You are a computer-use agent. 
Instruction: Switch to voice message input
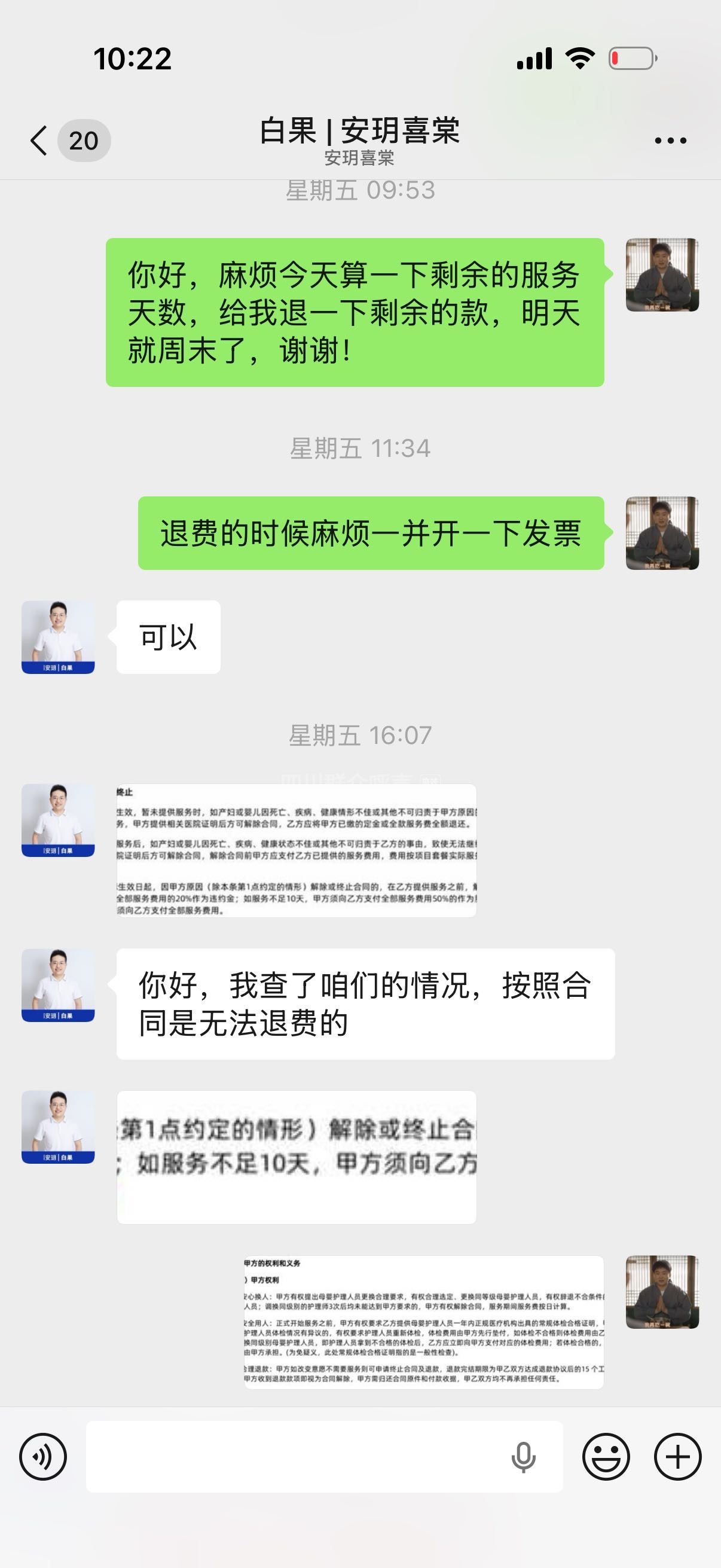[42, 1457]
